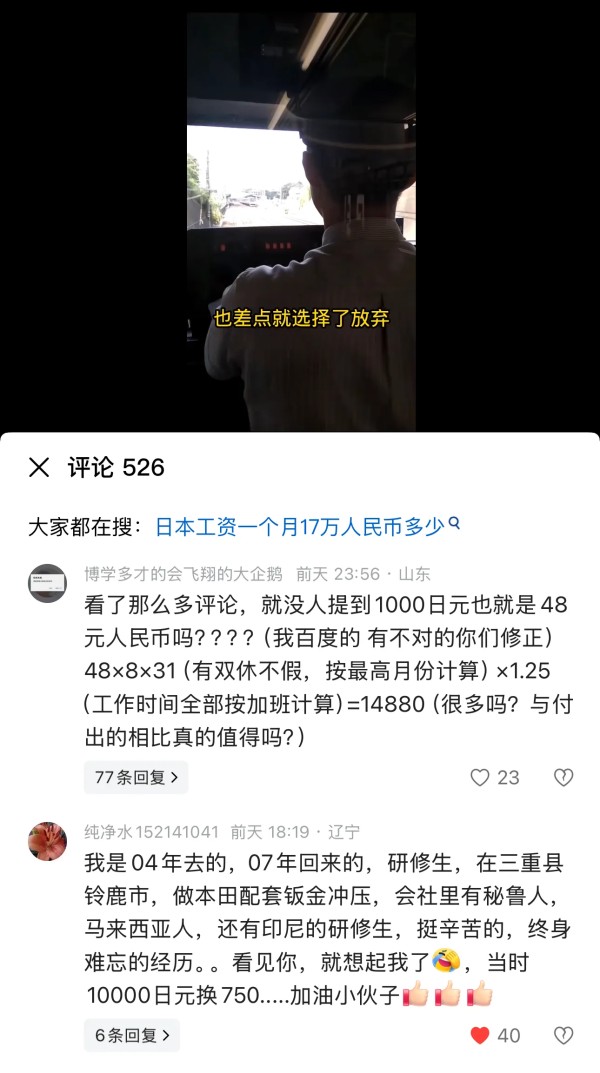
Task: Expand 77条回复 under first comment
Action: click(135, 777)
